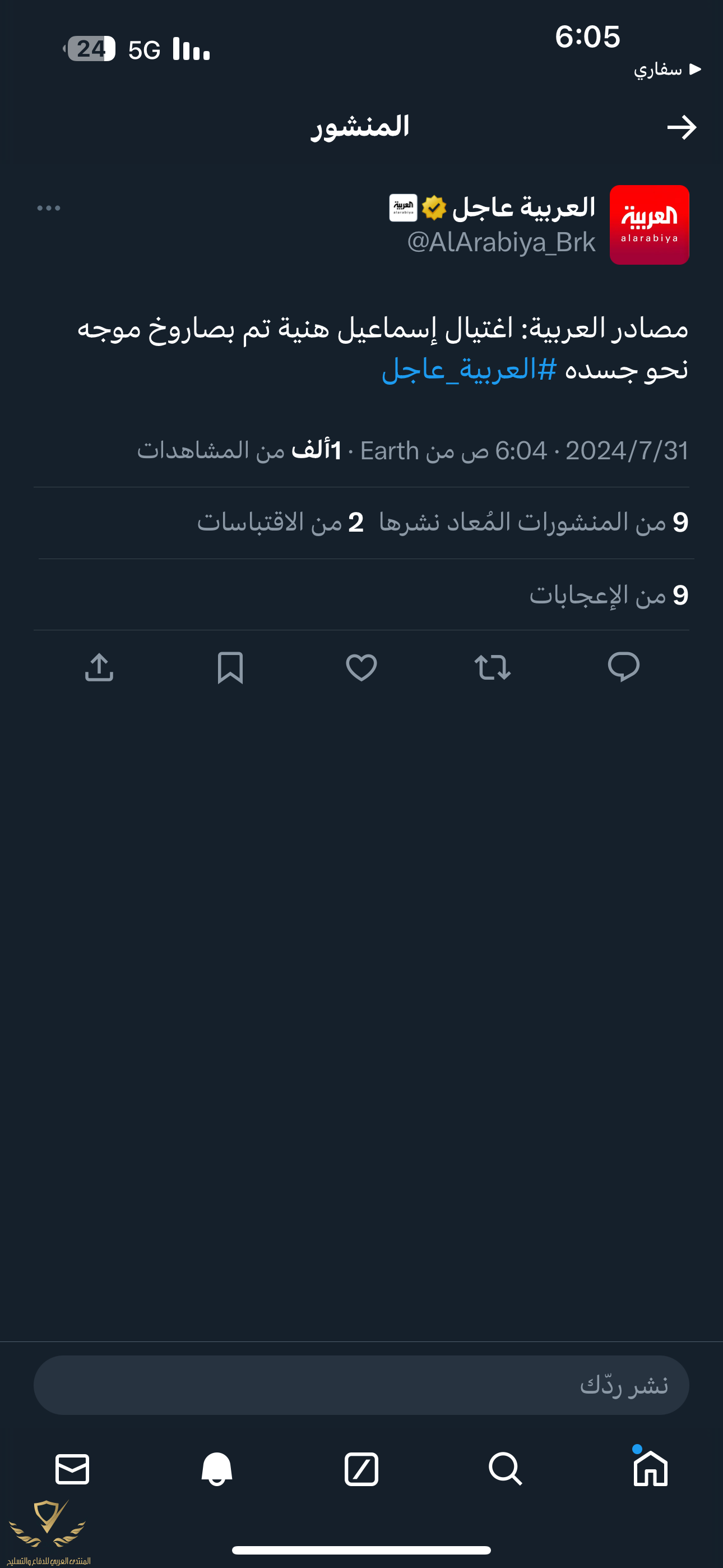Viewport: 723px width, 1568px height.
Task: Tap the reply field نشر ردّك
Action: (x=361, y=1385)
